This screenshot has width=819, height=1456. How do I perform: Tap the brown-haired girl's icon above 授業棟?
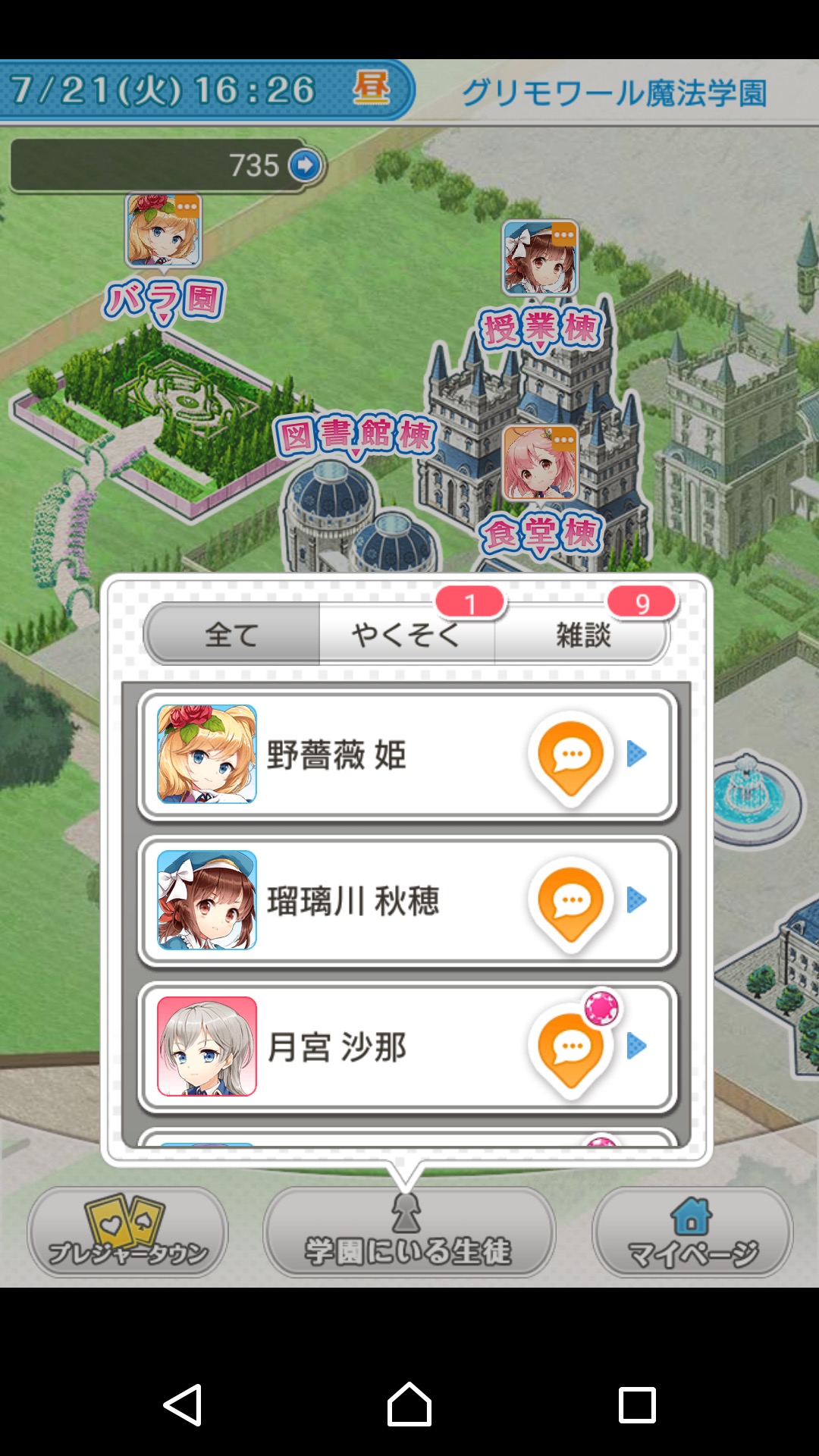tap(540, 258)
